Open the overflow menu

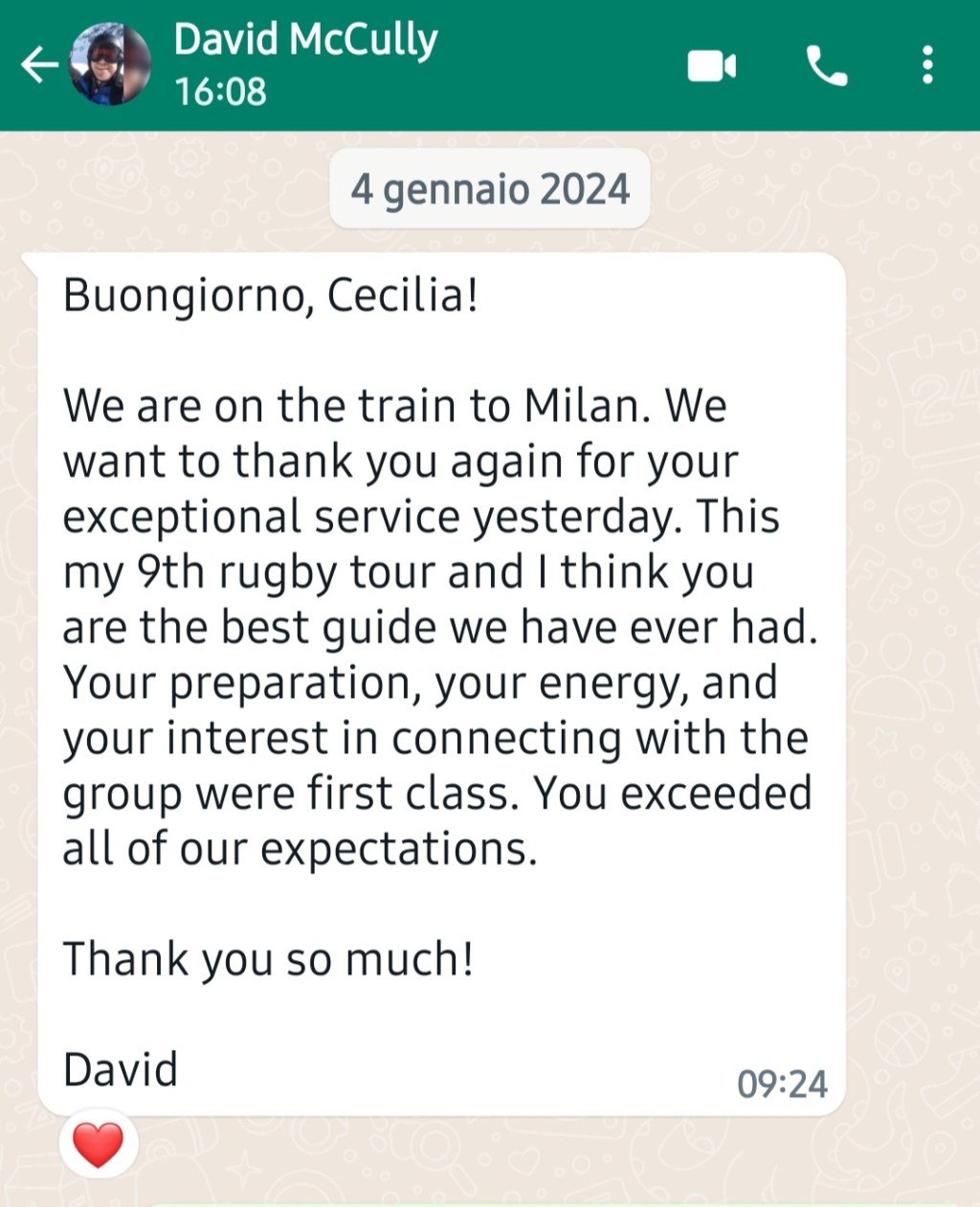[x=926, y=66]
